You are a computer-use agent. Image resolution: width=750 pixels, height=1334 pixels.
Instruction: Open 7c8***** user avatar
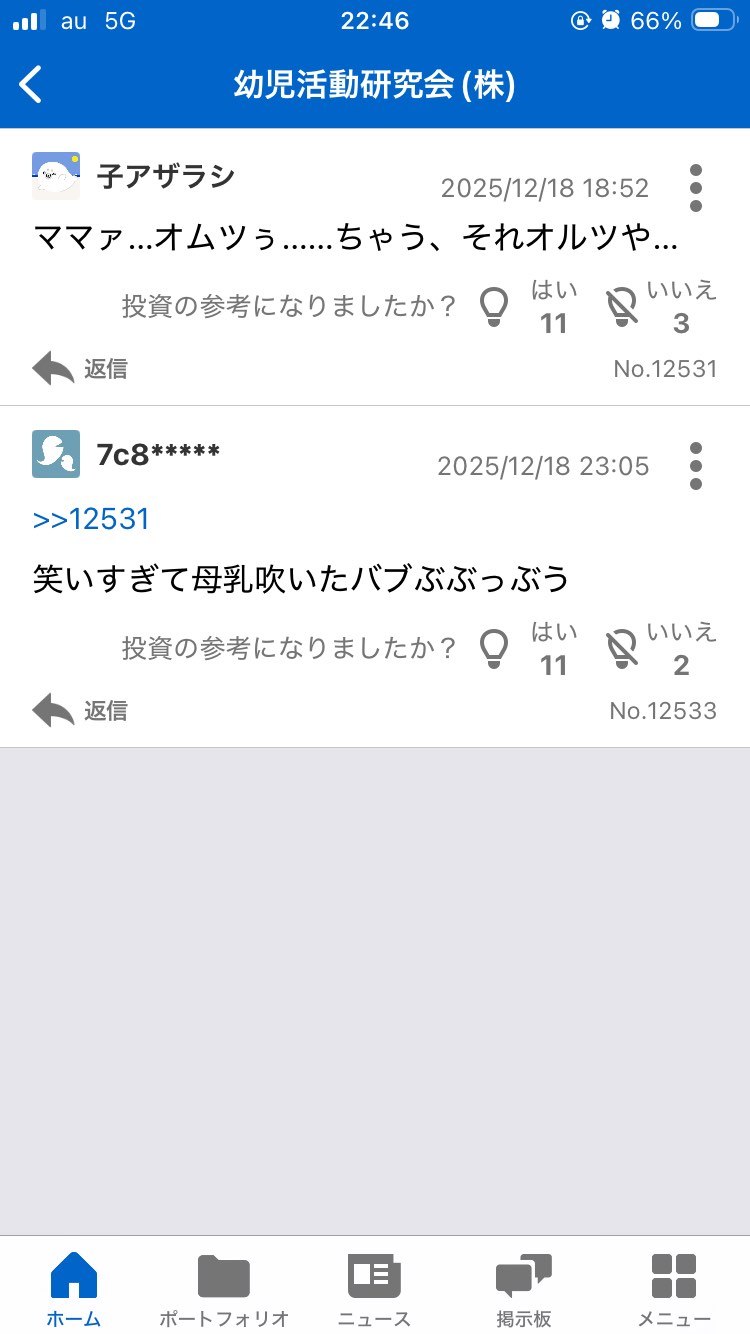pos(56,454)
